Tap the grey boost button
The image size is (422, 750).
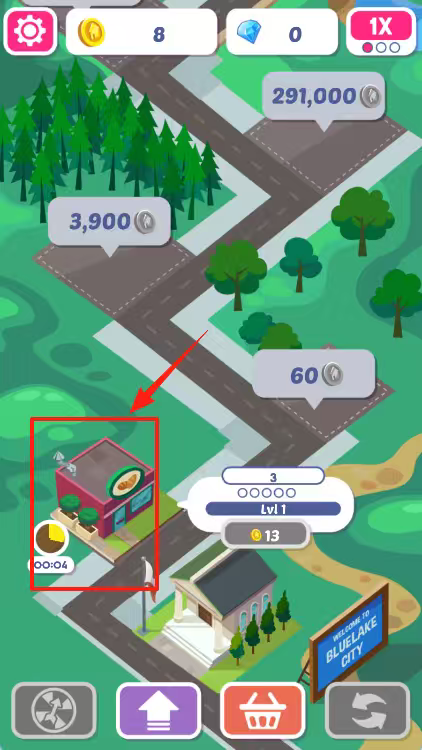click(x=54, y=711)
